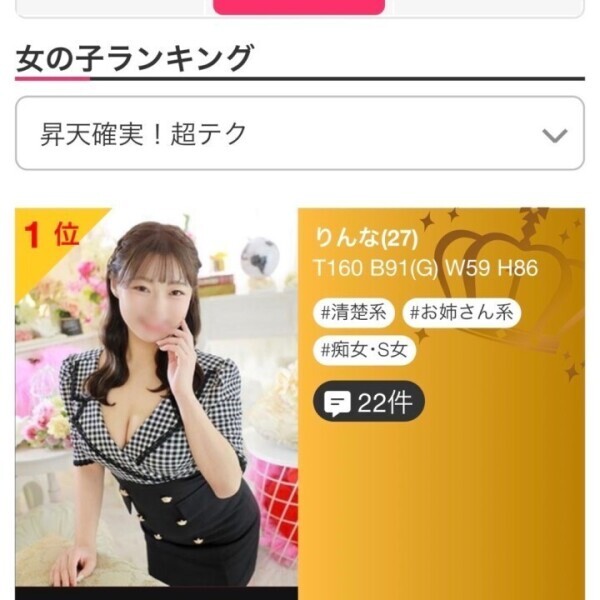
Task: Switch to the pink highlighted top tab
Action: pyautogui.click(x=298, y=7)
